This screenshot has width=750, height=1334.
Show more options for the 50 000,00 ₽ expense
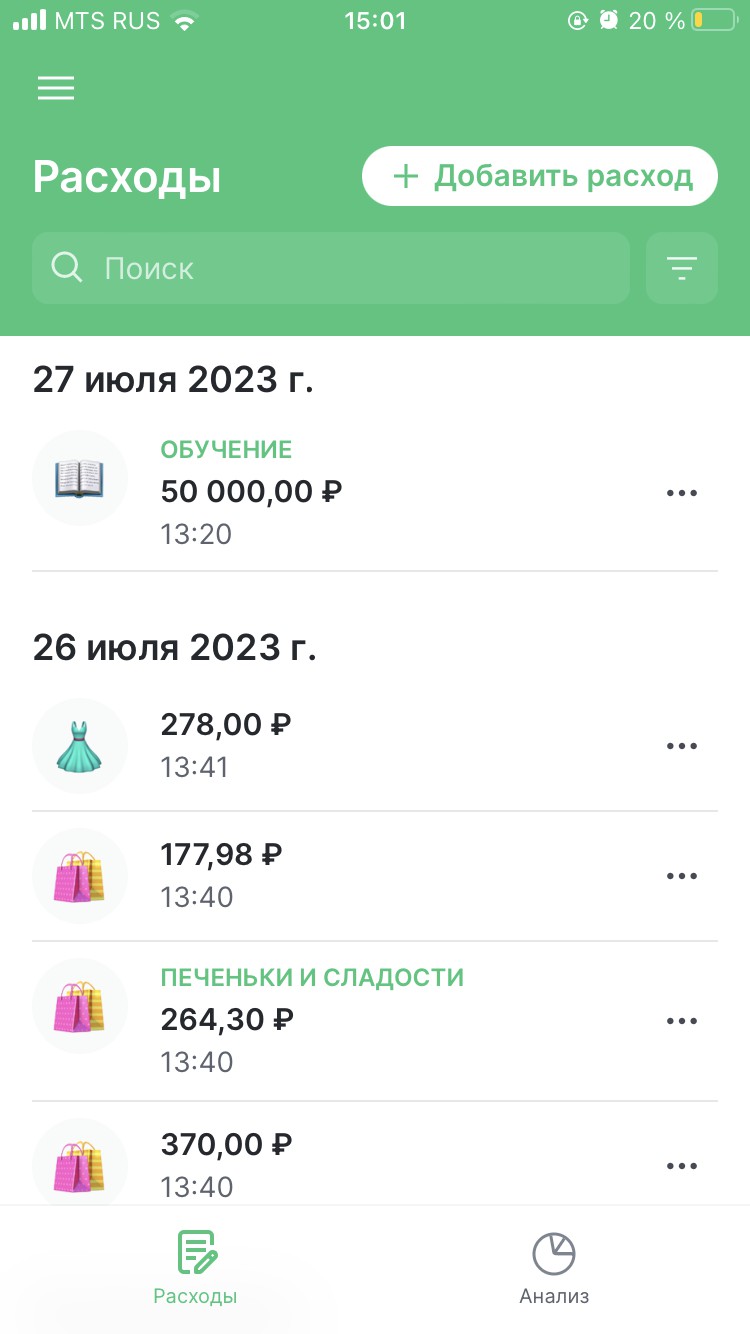pyautogui.click(x=682, y=493)
